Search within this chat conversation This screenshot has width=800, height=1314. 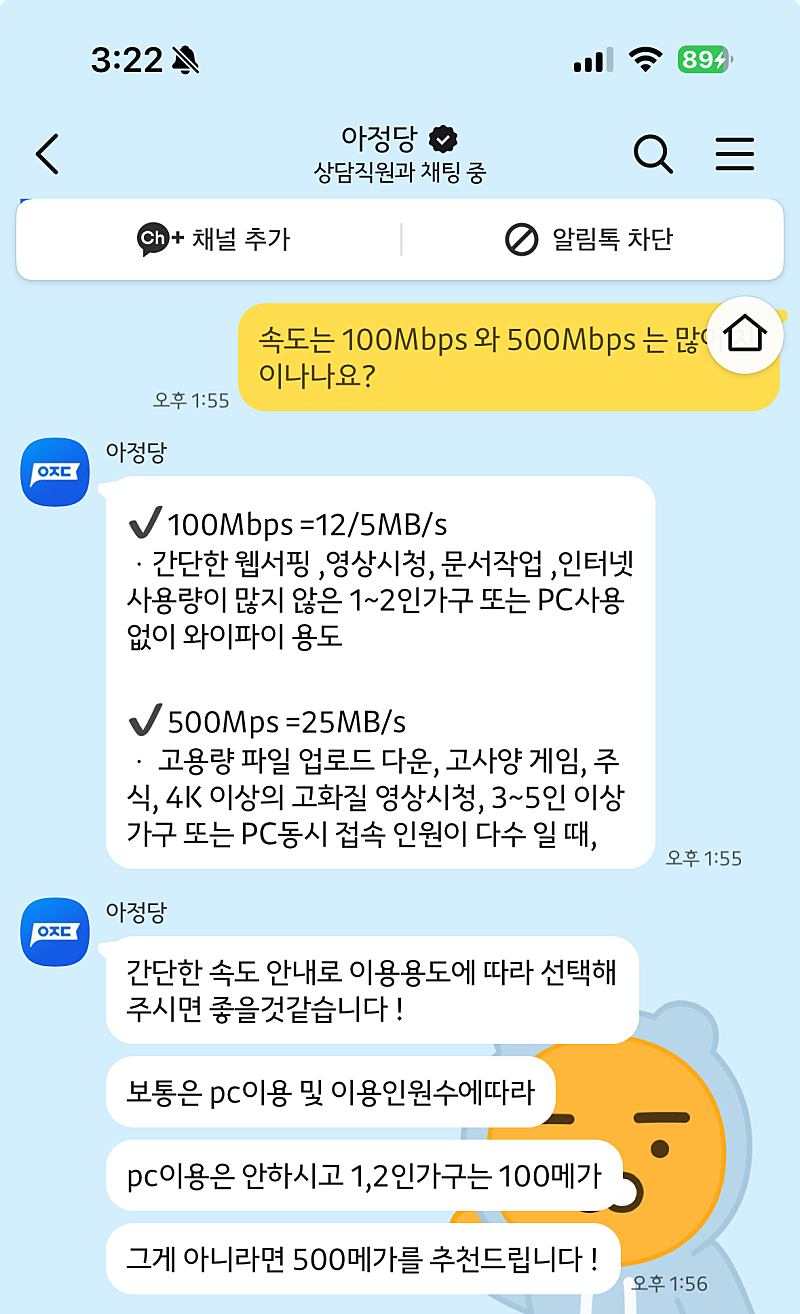653,154
